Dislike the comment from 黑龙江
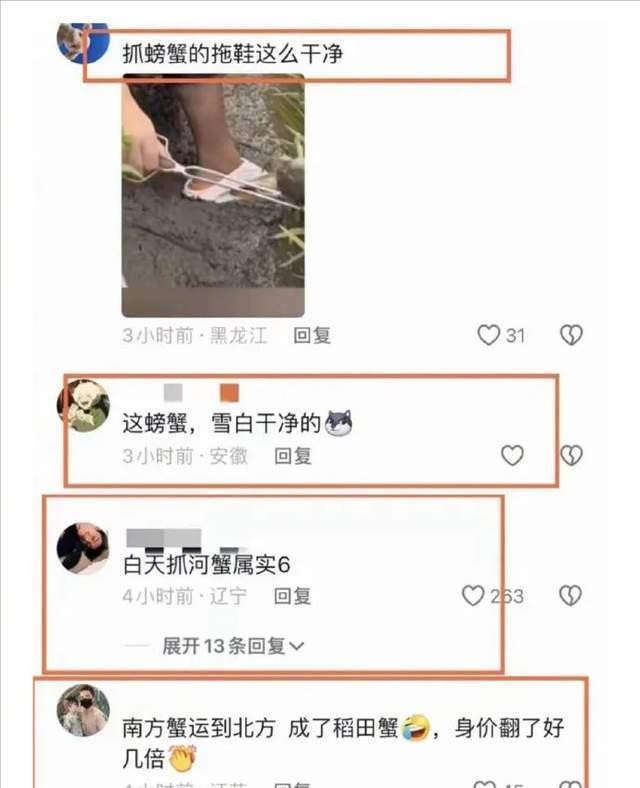Image resolution: width=640 pixels, height=788 pixels. point(570,335)
